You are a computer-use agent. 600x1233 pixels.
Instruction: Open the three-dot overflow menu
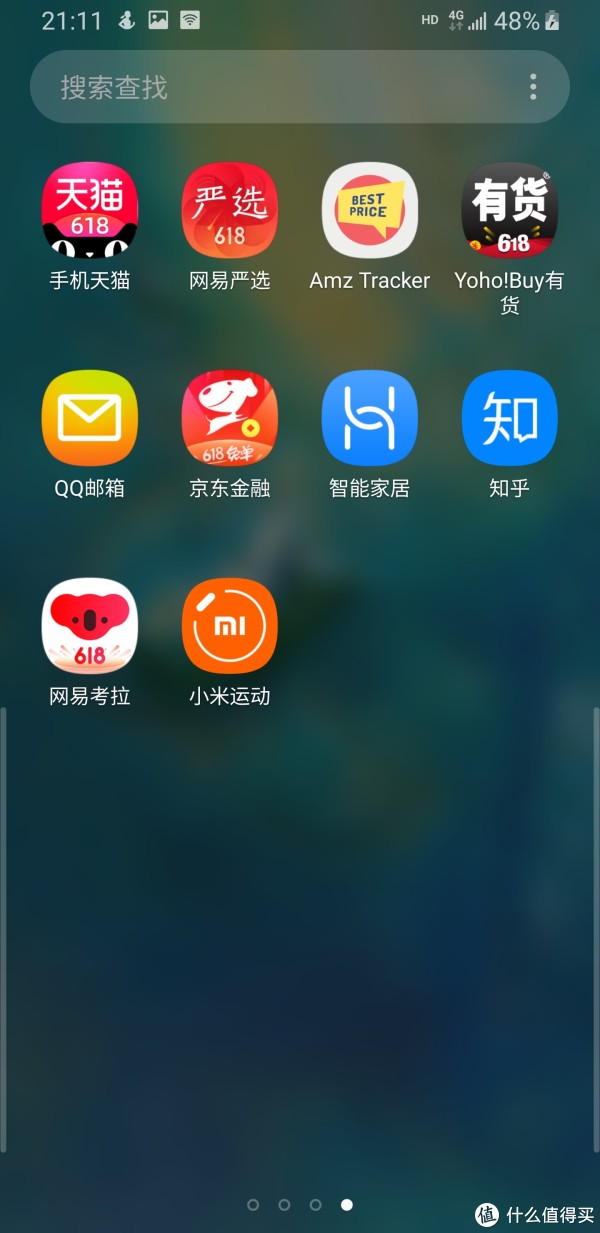tap(533, 87)
